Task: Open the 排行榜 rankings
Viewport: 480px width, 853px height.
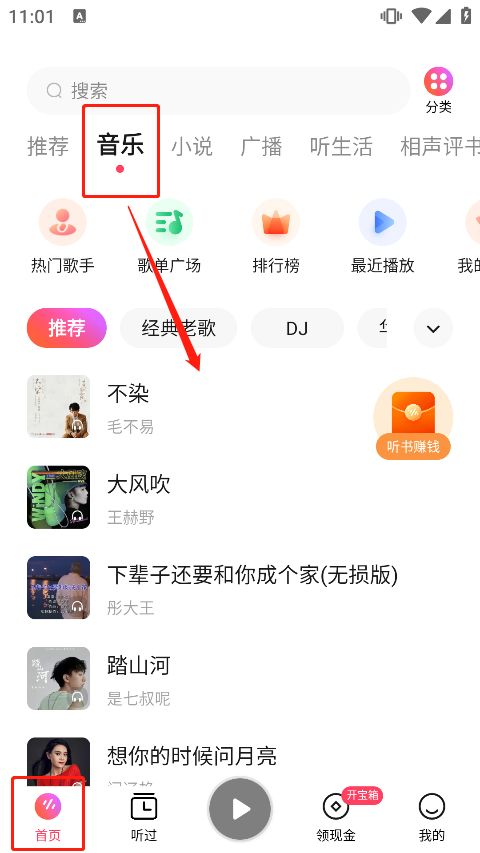Action: tap(276, 236)
